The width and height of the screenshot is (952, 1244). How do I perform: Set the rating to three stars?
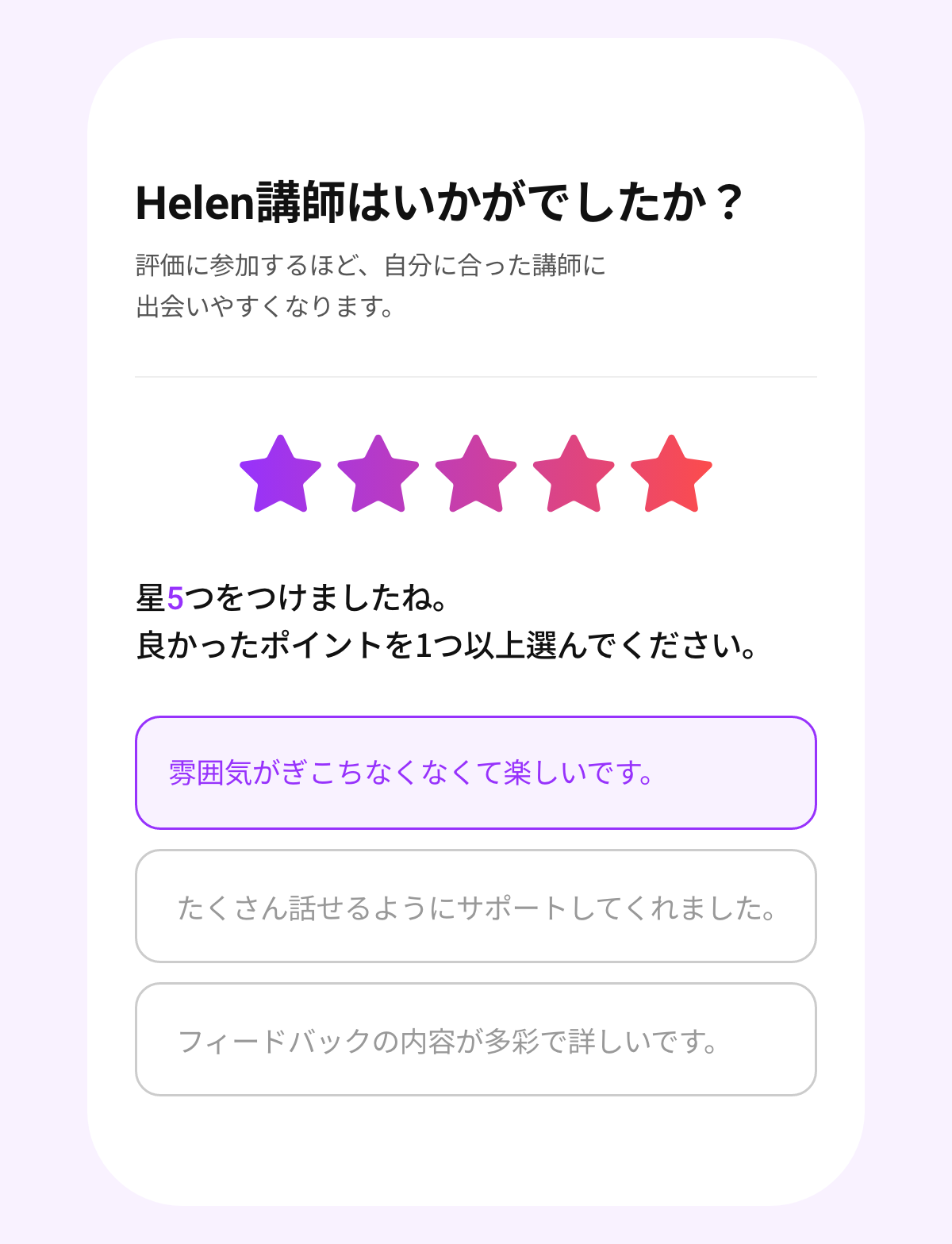pyautogui.click(x=476, y=475)
